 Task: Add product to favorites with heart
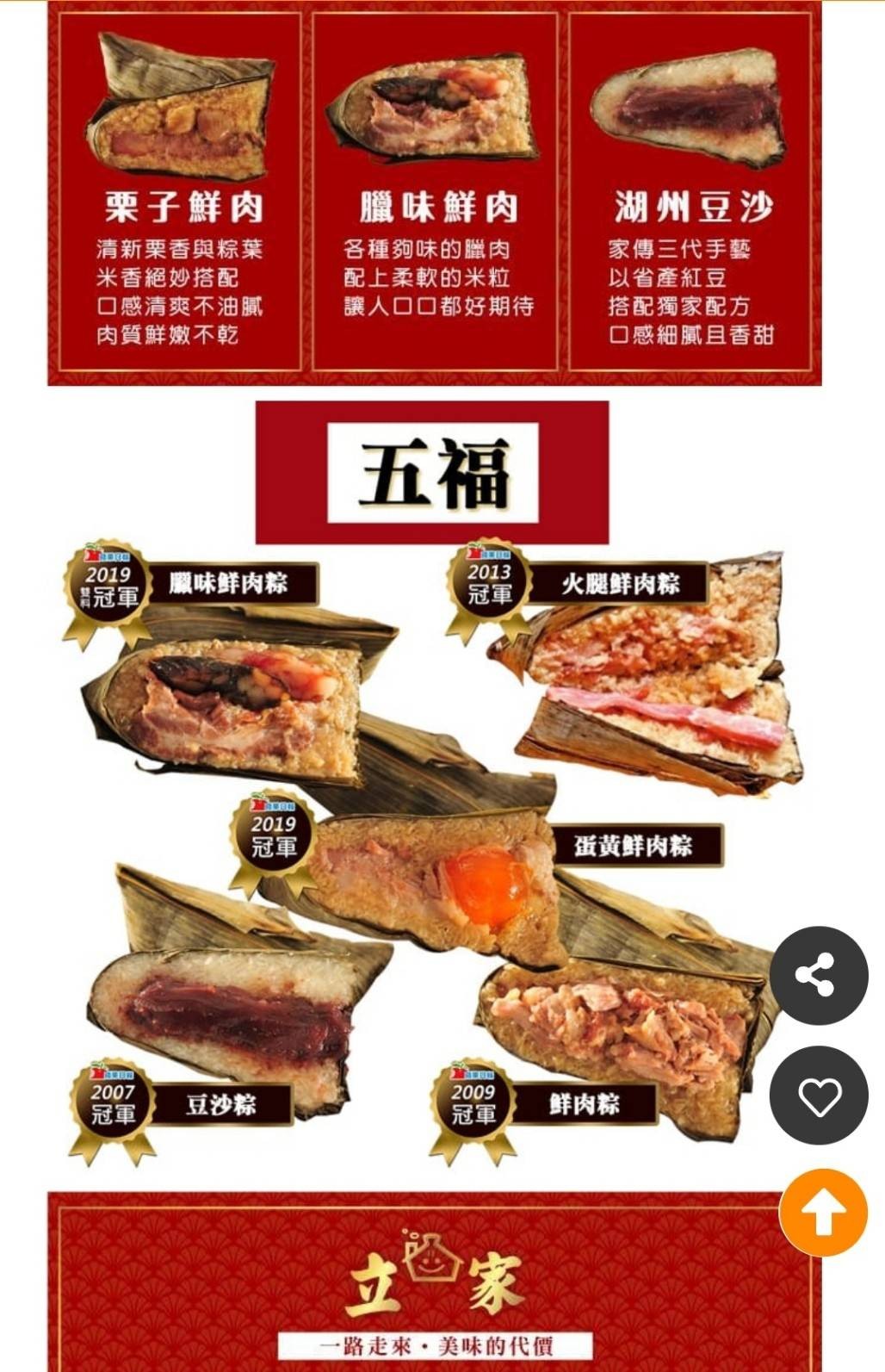(818, 1096)
